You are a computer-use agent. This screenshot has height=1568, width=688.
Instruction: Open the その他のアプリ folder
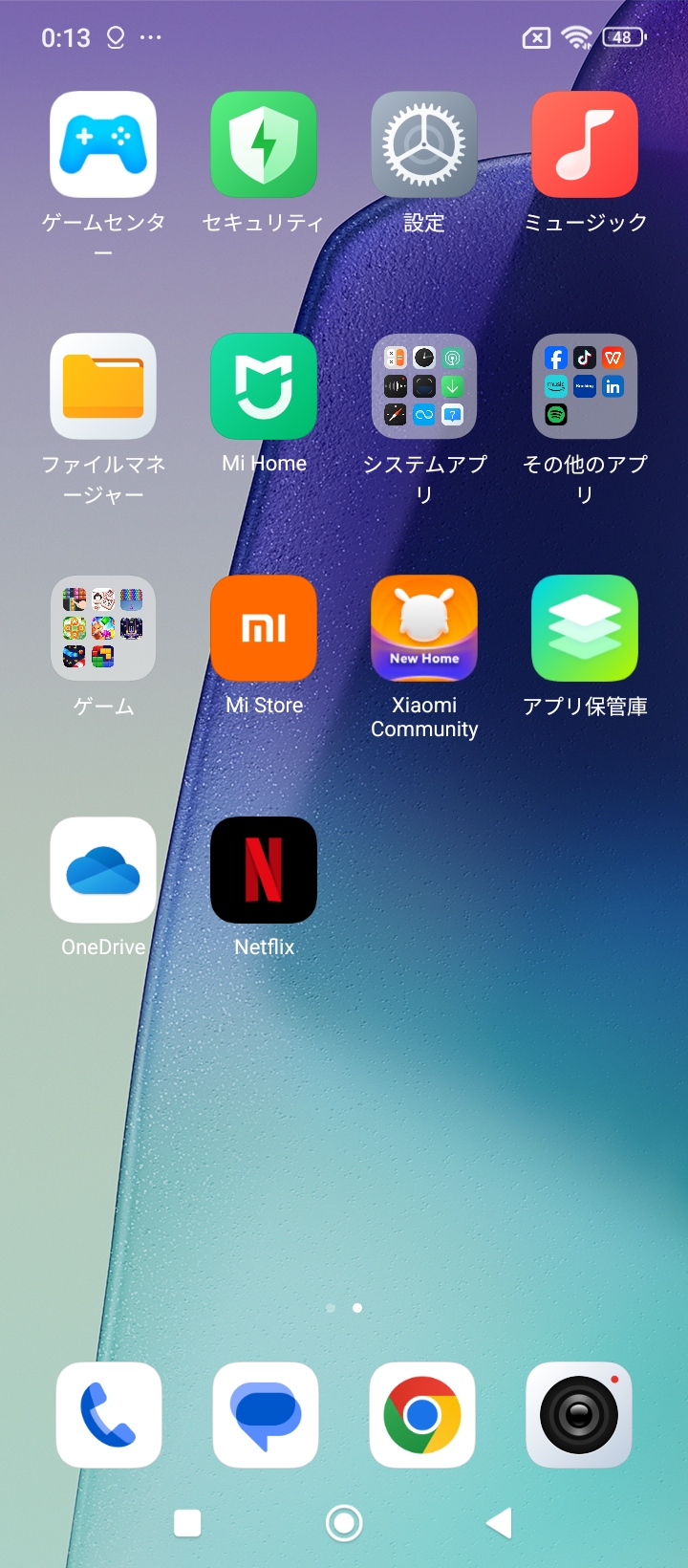pyautogui.click(x=585, y=386)
